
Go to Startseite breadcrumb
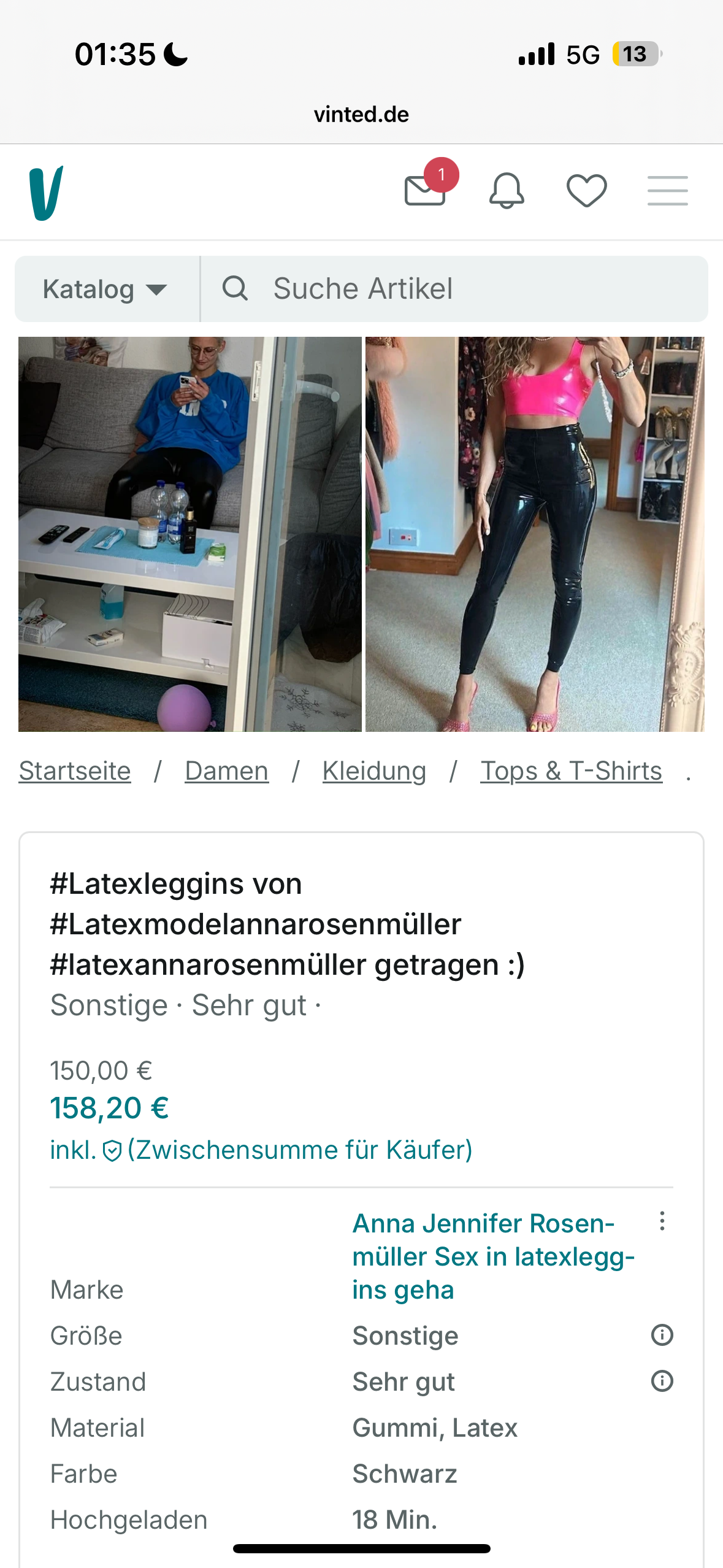tap(75, 771)
